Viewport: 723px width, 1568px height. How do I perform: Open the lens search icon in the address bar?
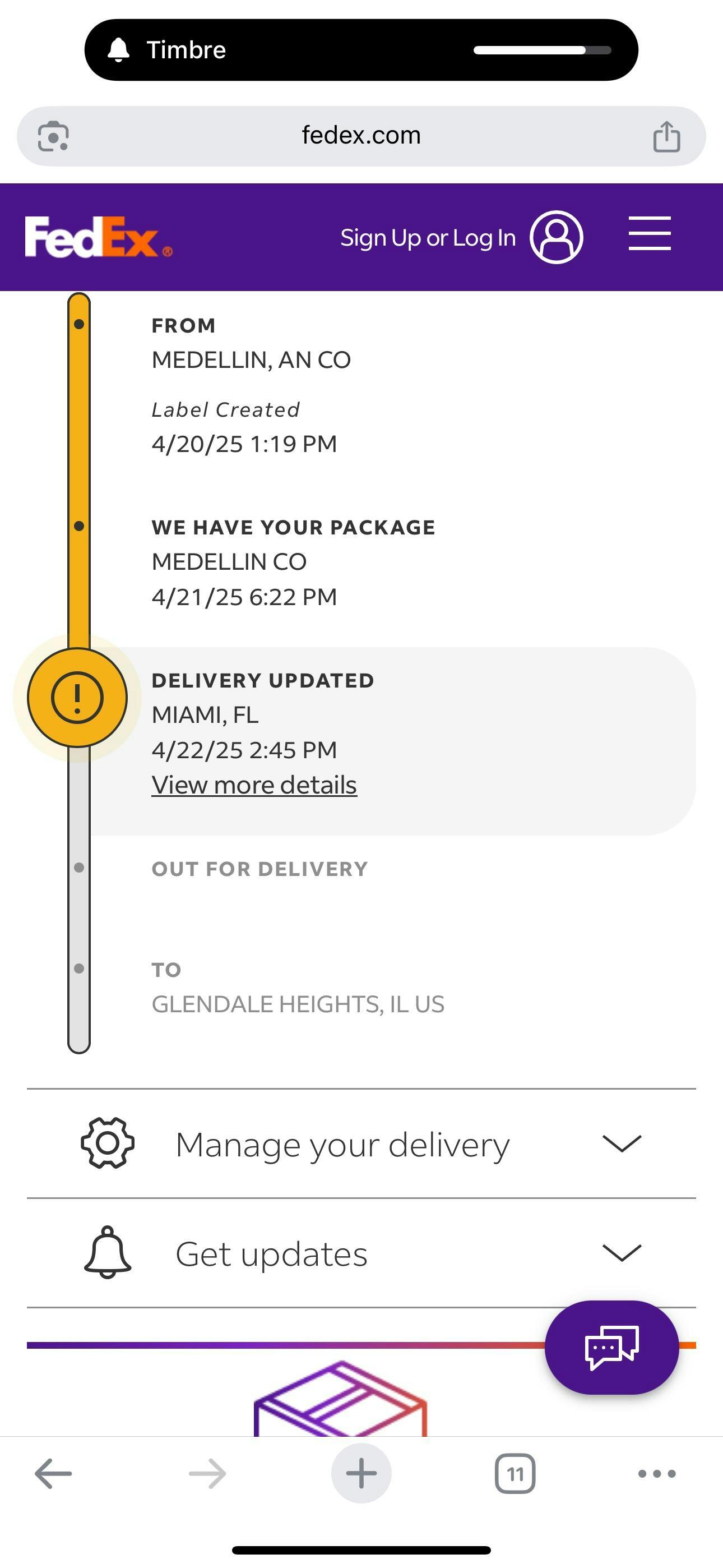tap(54, 136)
